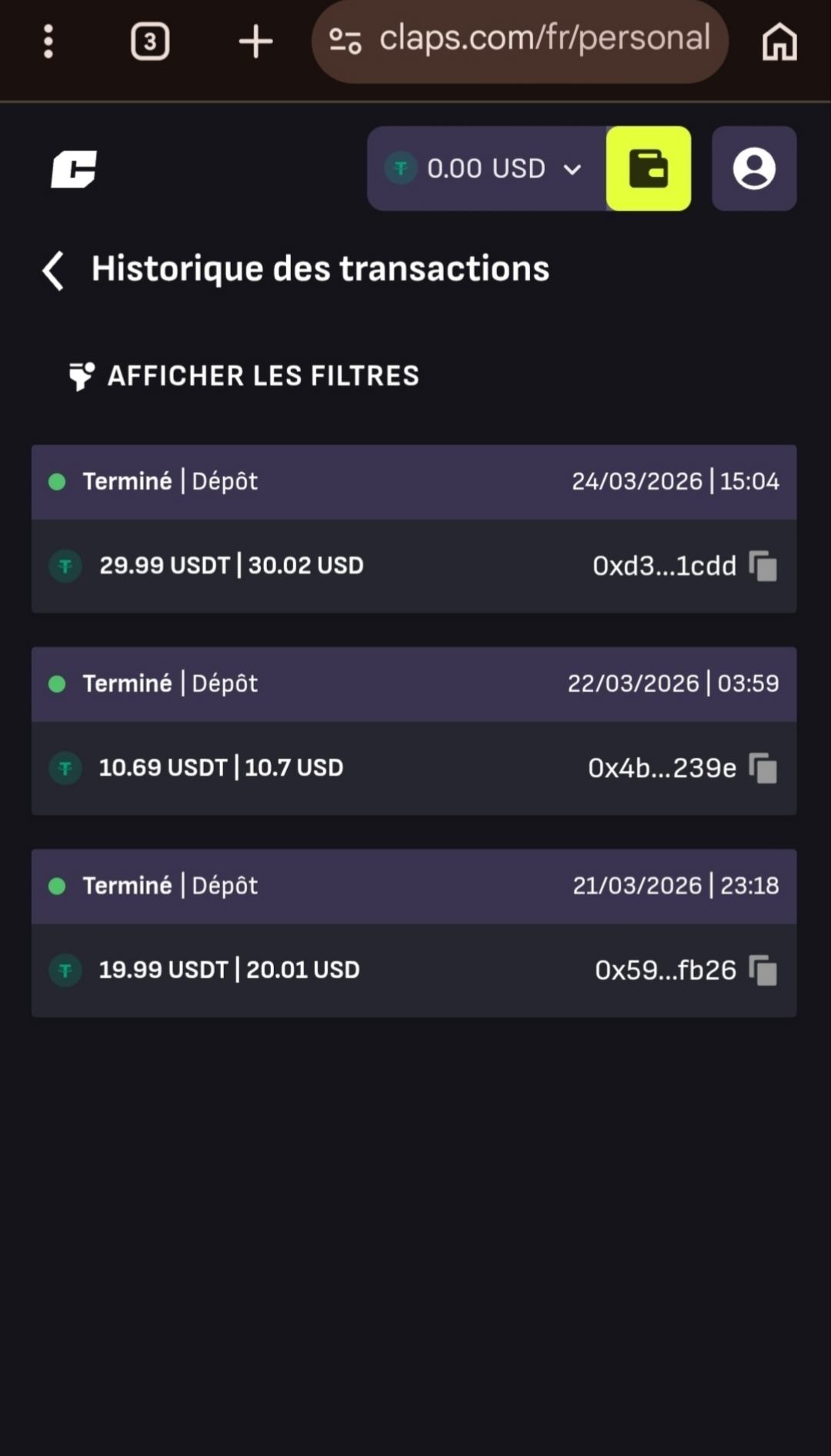This screenshot has height=1456, width=831.
Task: Open the wallet with the yellow wallet icon
Action: (x=648, y=168)
